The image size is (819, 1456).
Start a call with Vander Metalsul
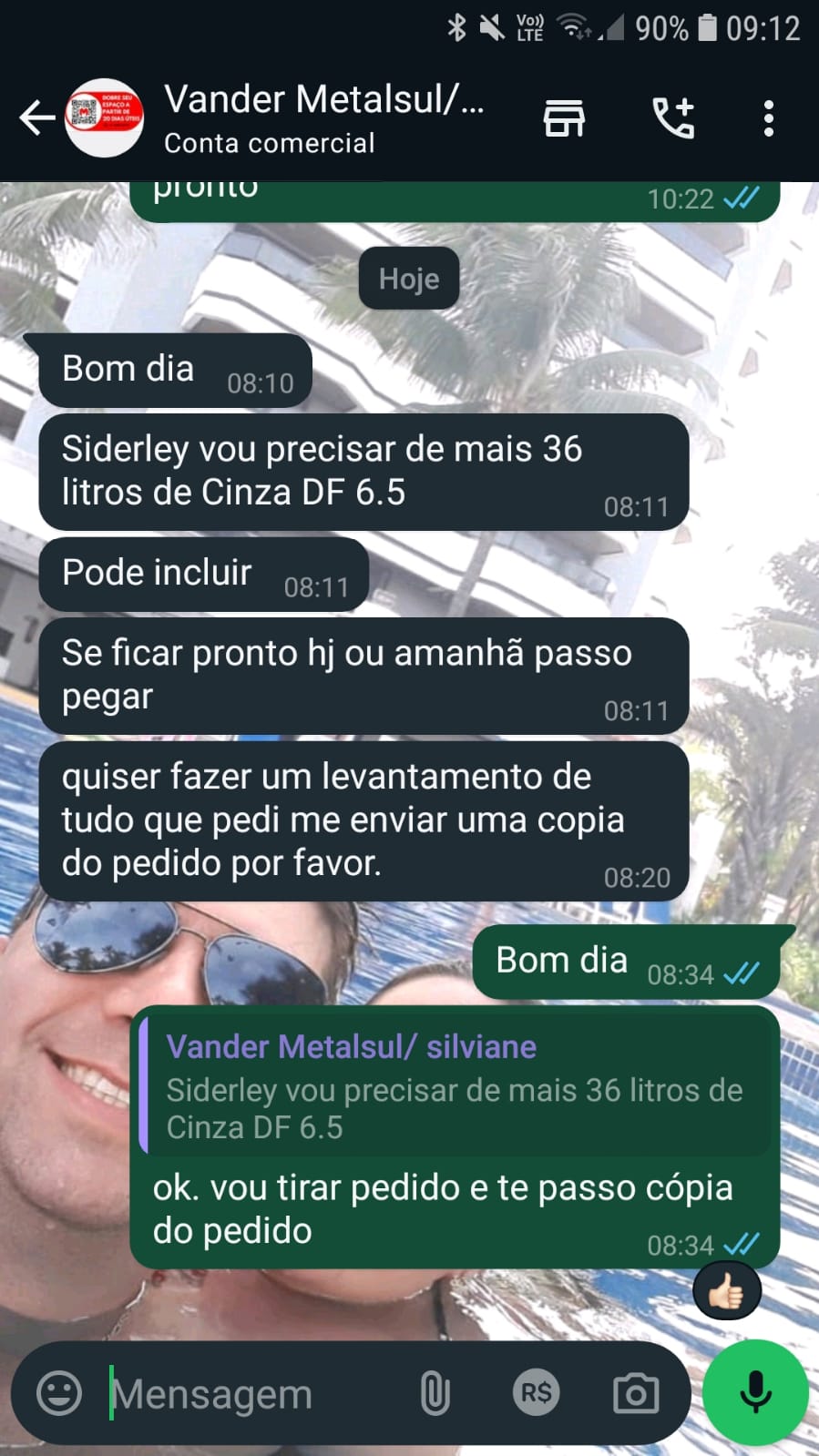(x=673, y=118)
